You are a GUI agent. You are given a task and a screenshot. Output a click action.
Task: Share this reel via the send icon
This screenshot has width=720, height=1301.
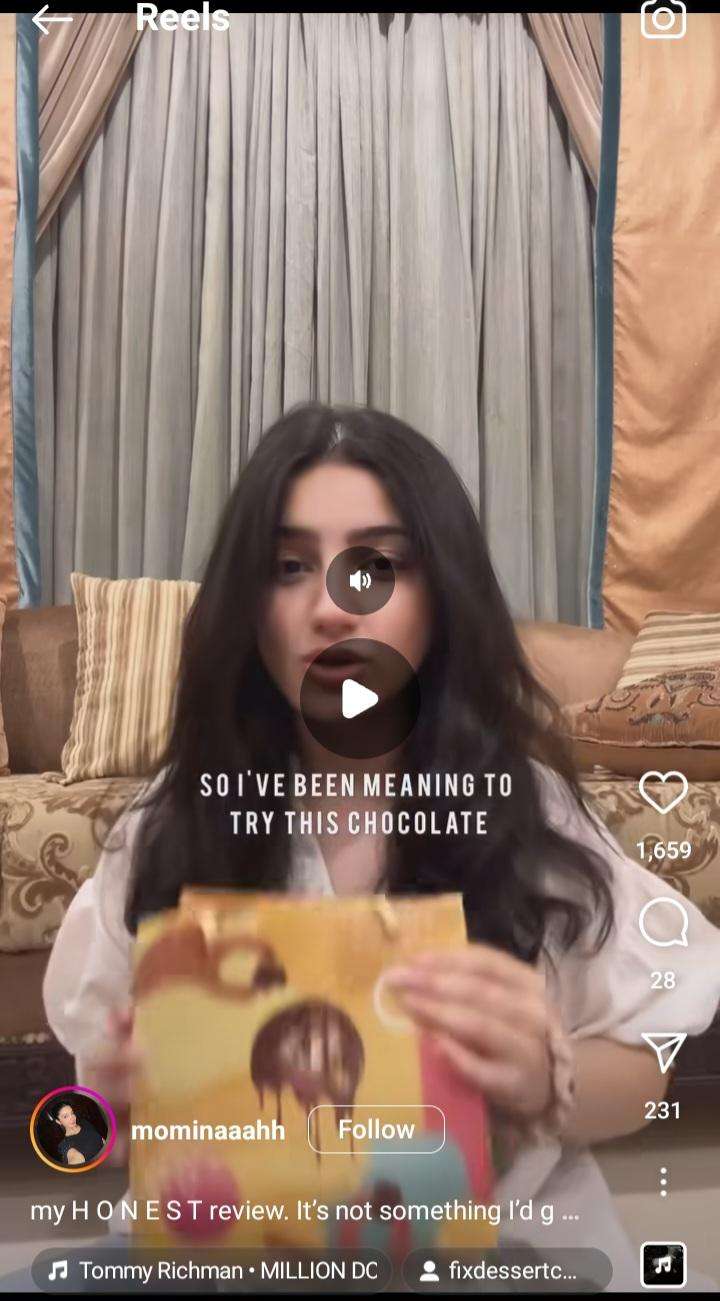point(663,1053)
